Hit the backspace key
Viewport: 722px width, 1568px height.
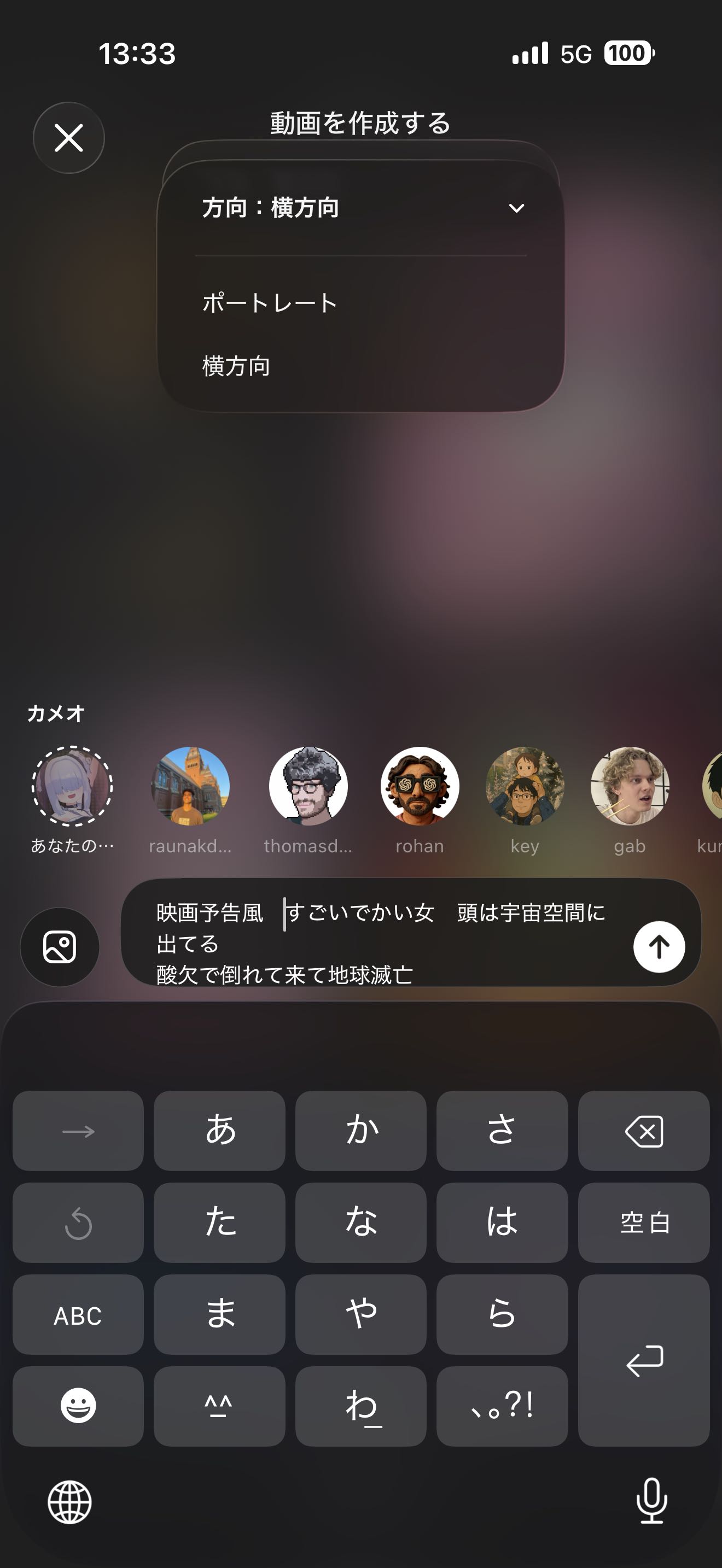coord(643,1132)
